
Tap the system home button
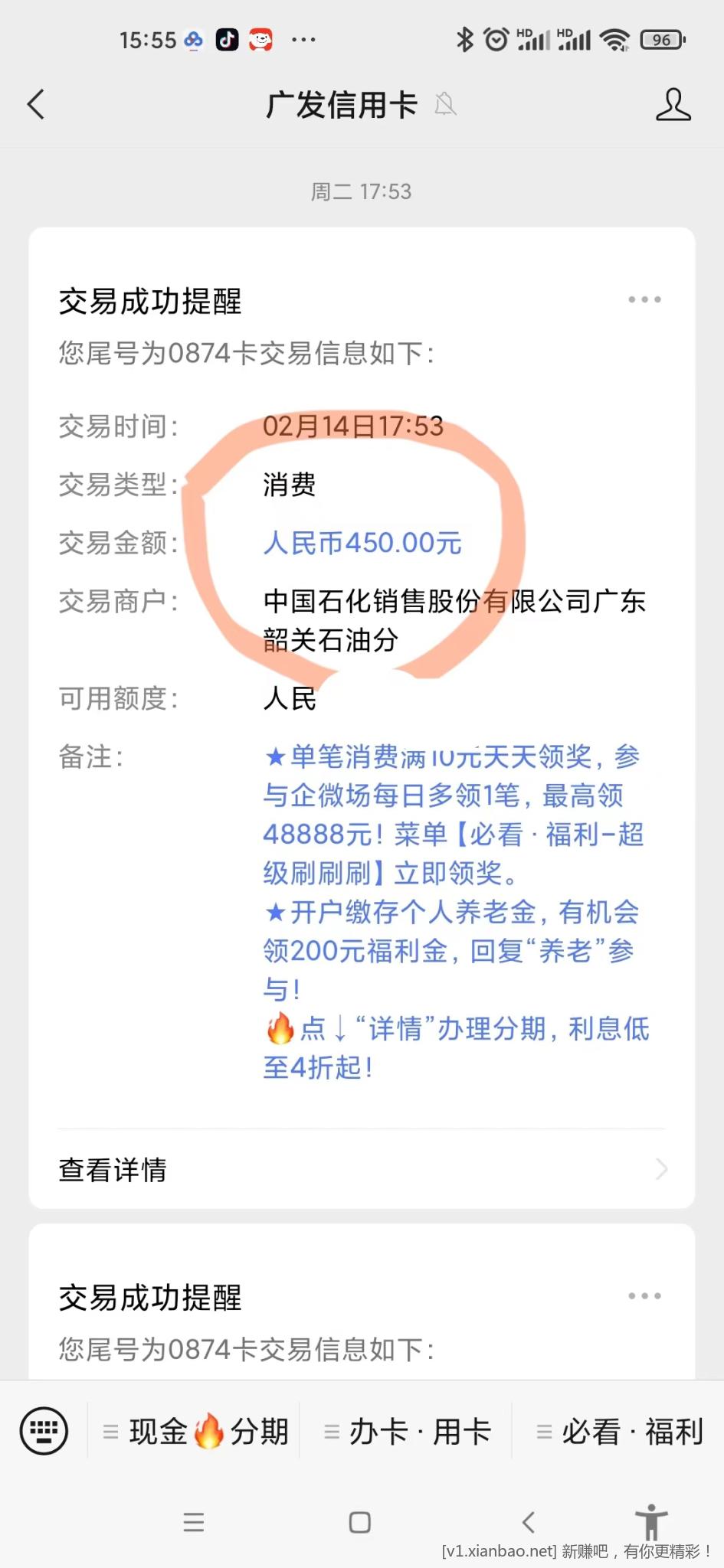(x=360, y=1522)
